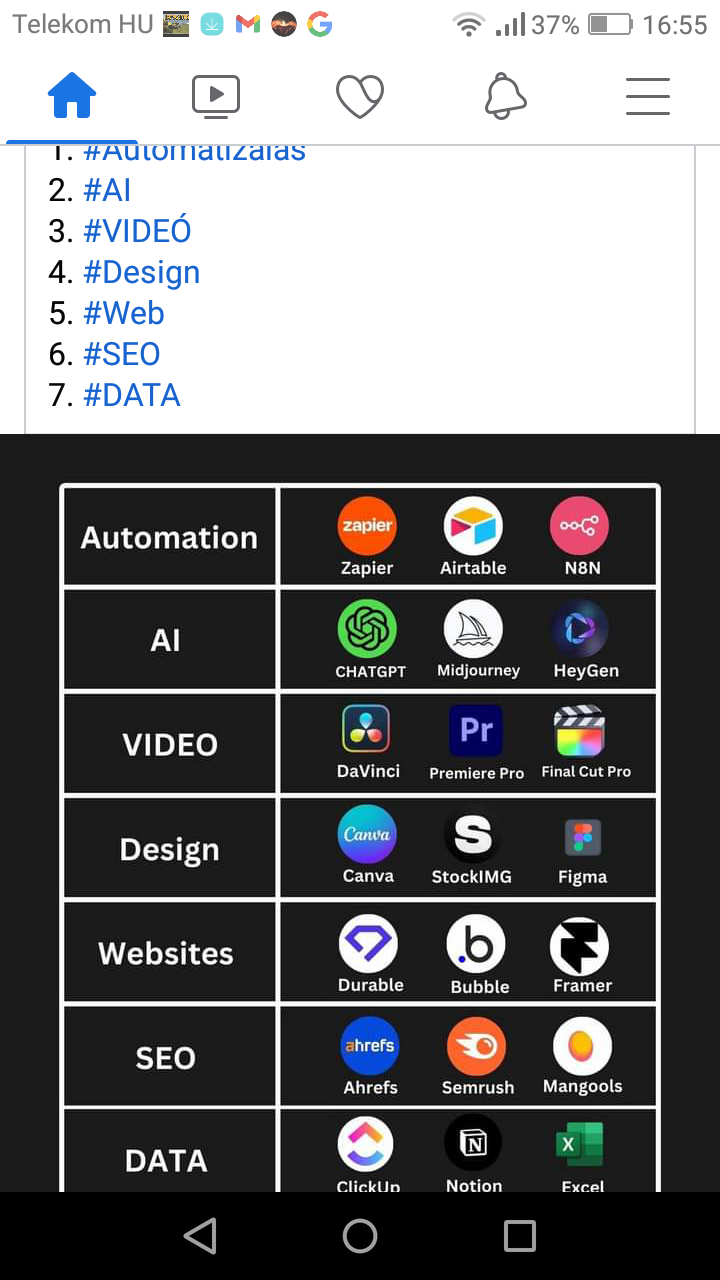Screen dimensions: 720x1280
Task: Open the dating heart tab
Action: click(x=360, y=97)
